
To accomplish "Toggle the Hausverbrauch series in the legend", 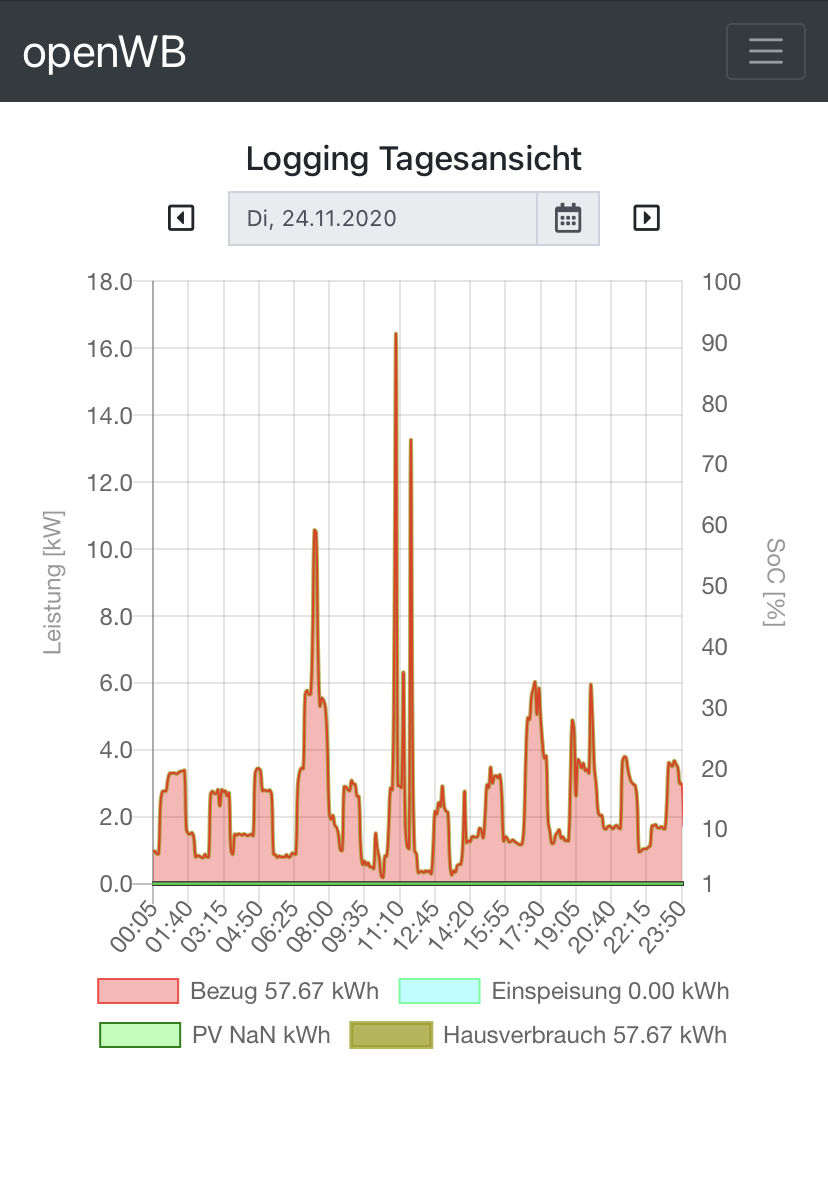I will (538, 1035).
